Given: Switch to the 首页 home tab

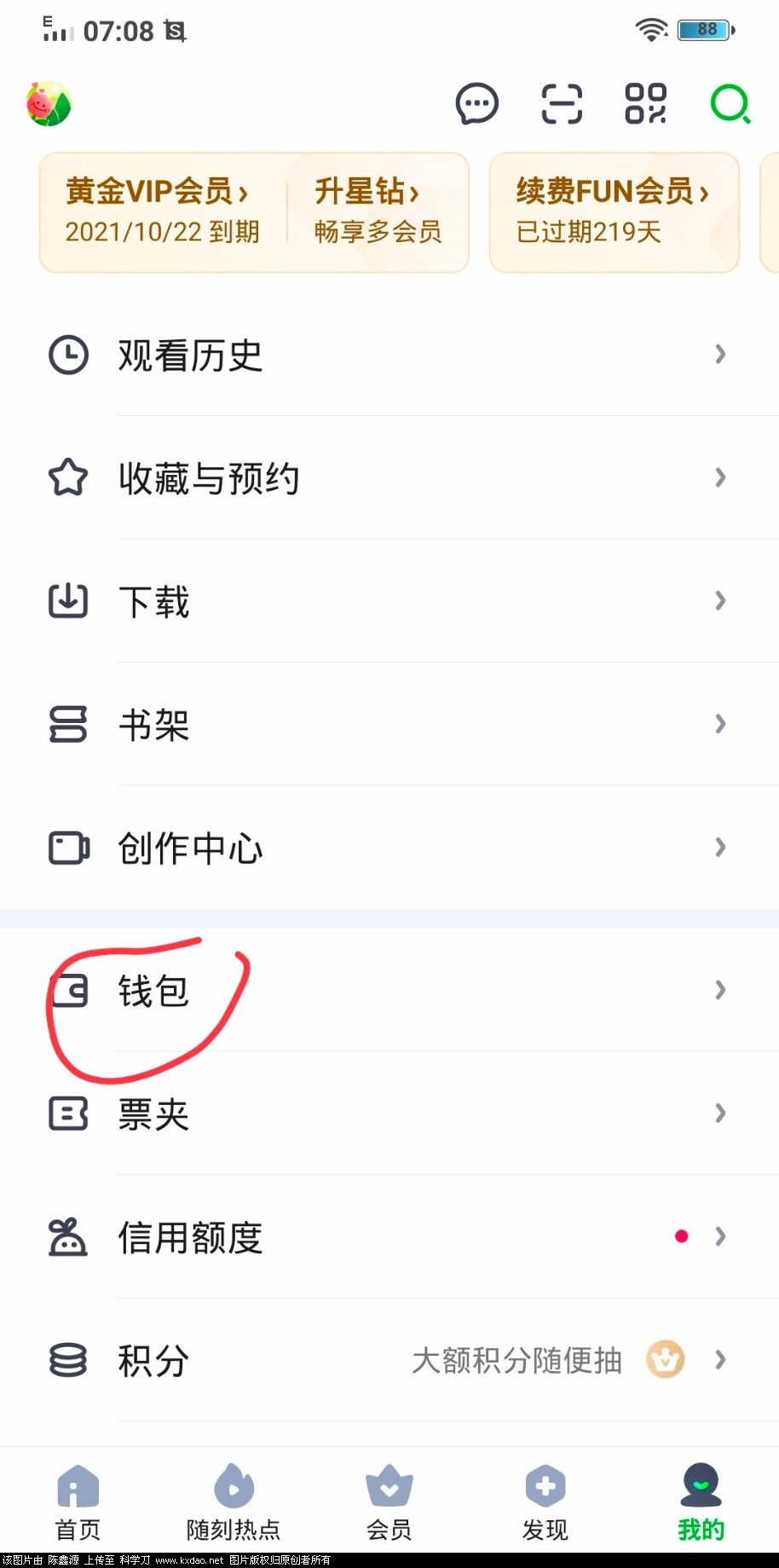Looking at the screenshot, I should pos(78,1502).
